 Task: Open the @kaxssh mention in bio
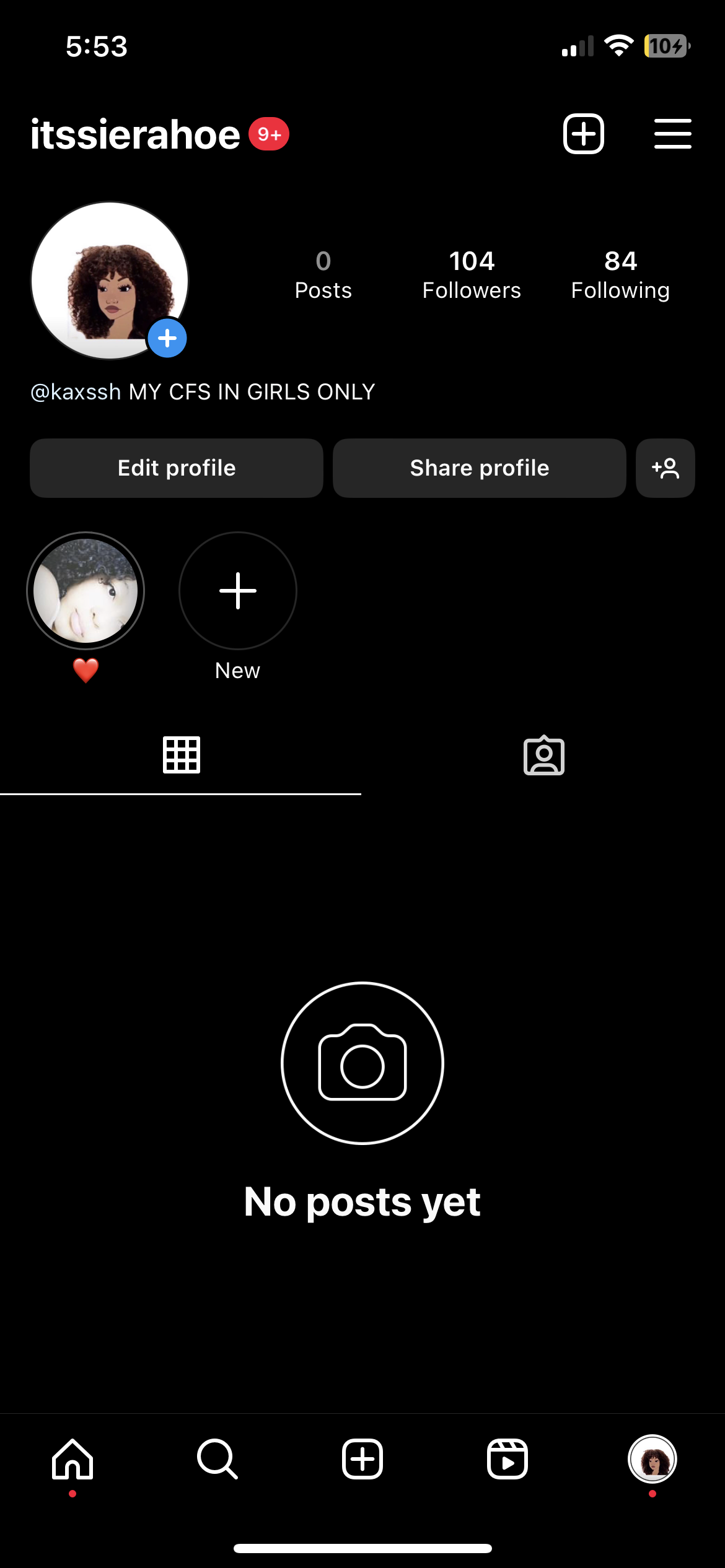click(x=76, y=392)
